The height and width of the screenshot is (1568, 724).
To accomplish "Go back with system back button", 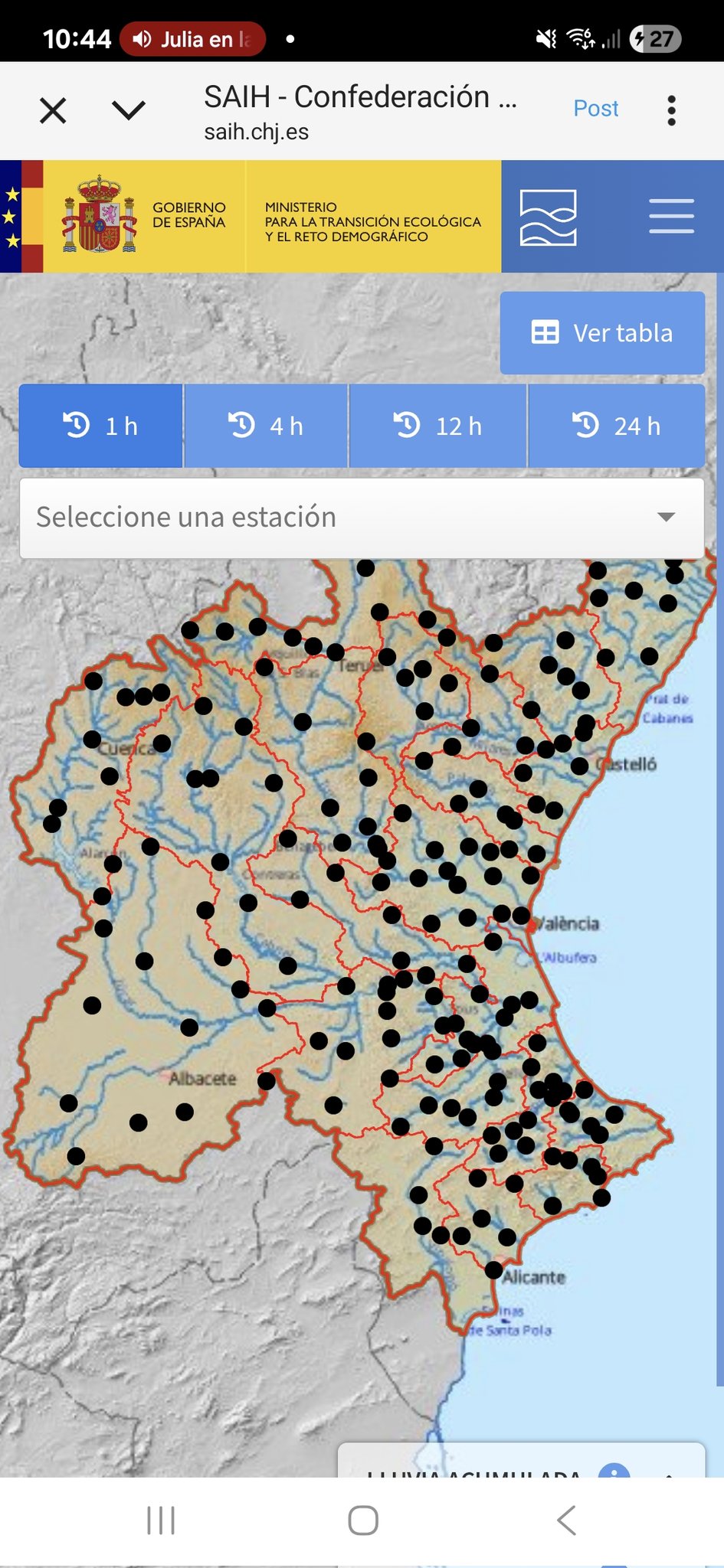I will click(566, 1520).
